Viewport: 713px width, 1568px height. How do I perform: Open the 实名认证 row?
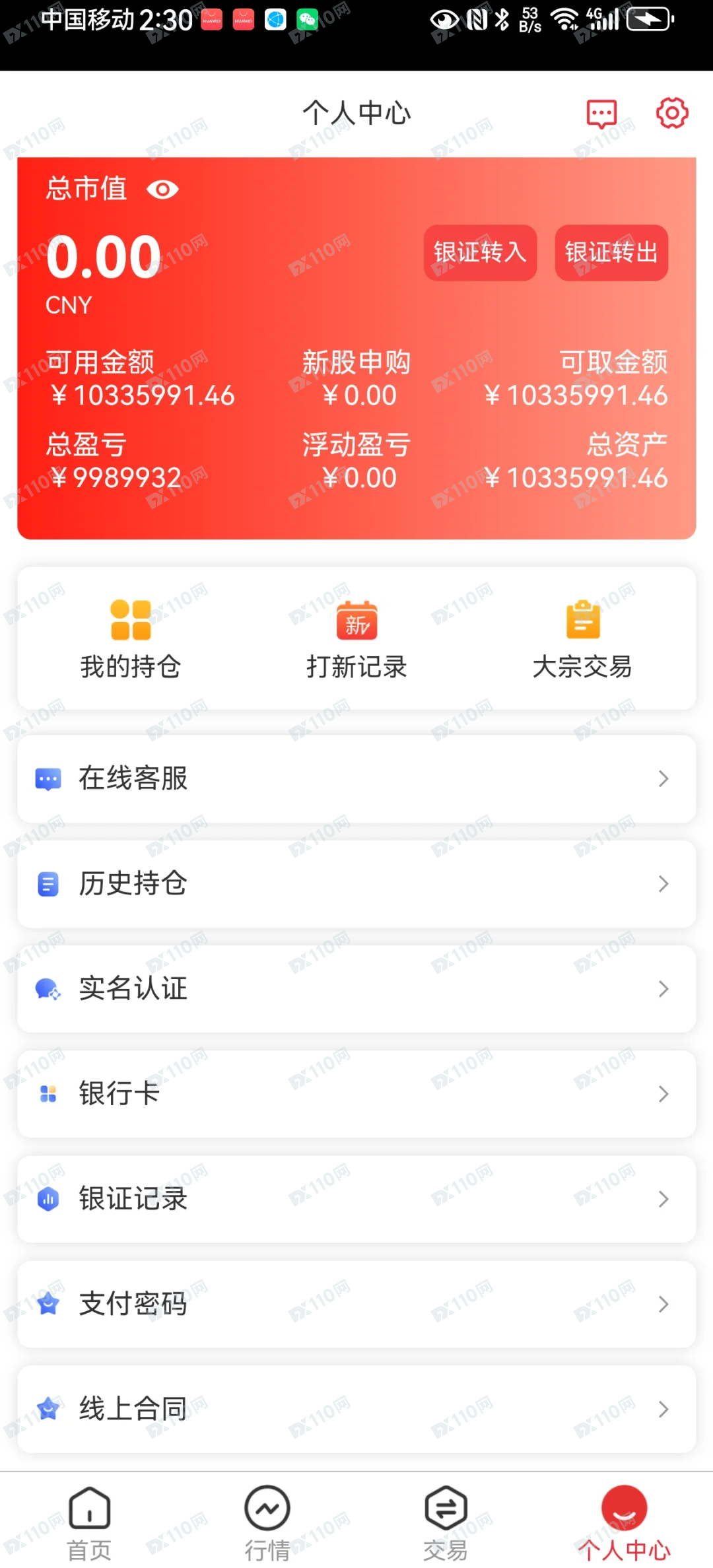tap(356, 989)
